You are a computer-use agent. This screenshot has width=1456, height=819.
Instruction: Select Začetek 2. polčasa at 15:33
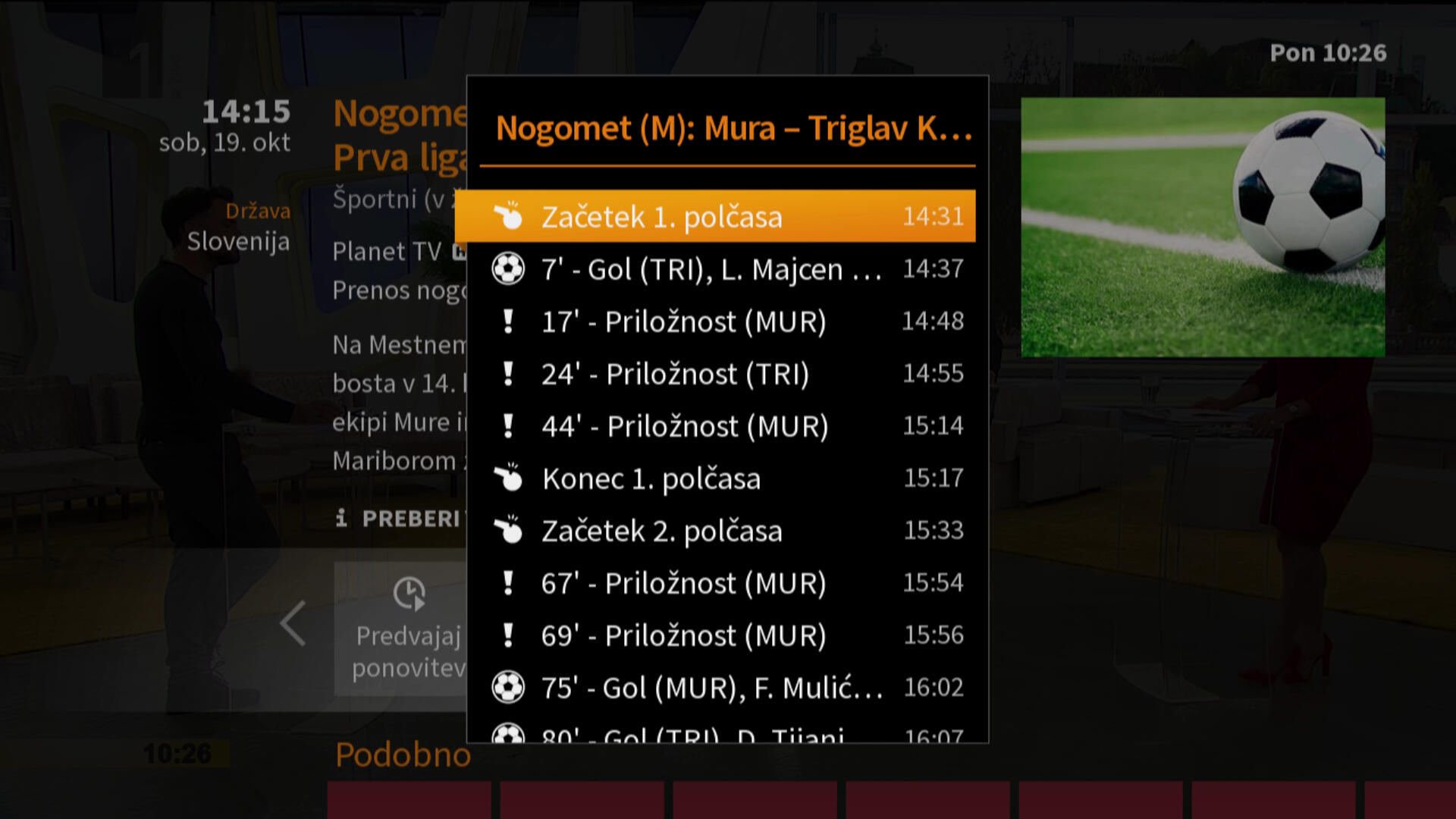[714, 531]
